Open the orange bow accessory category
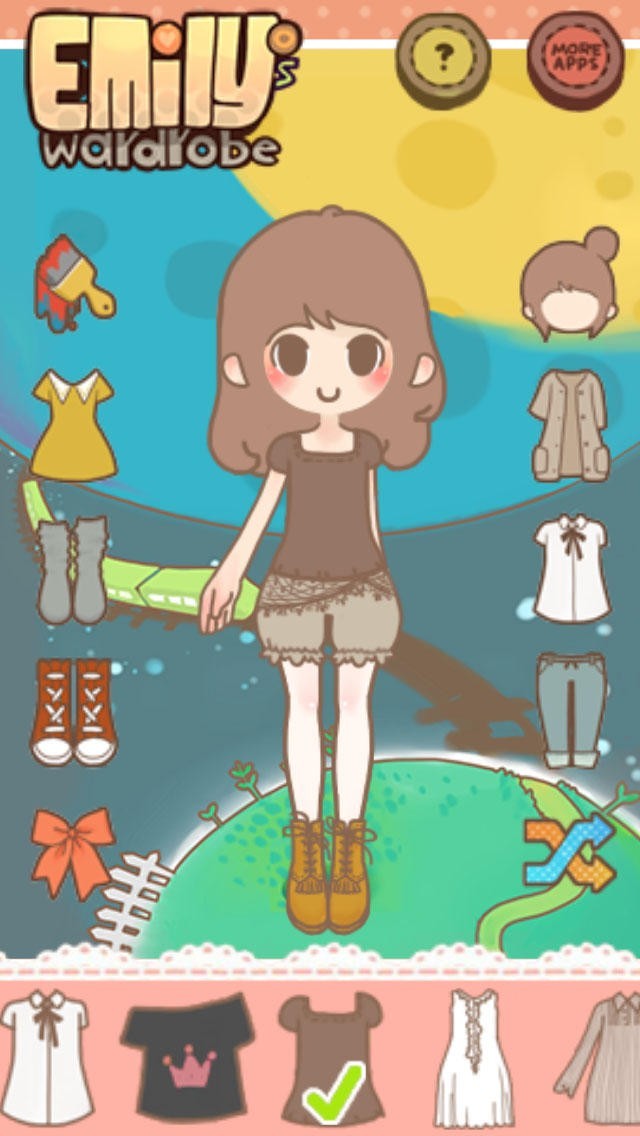 coord(72,852)
